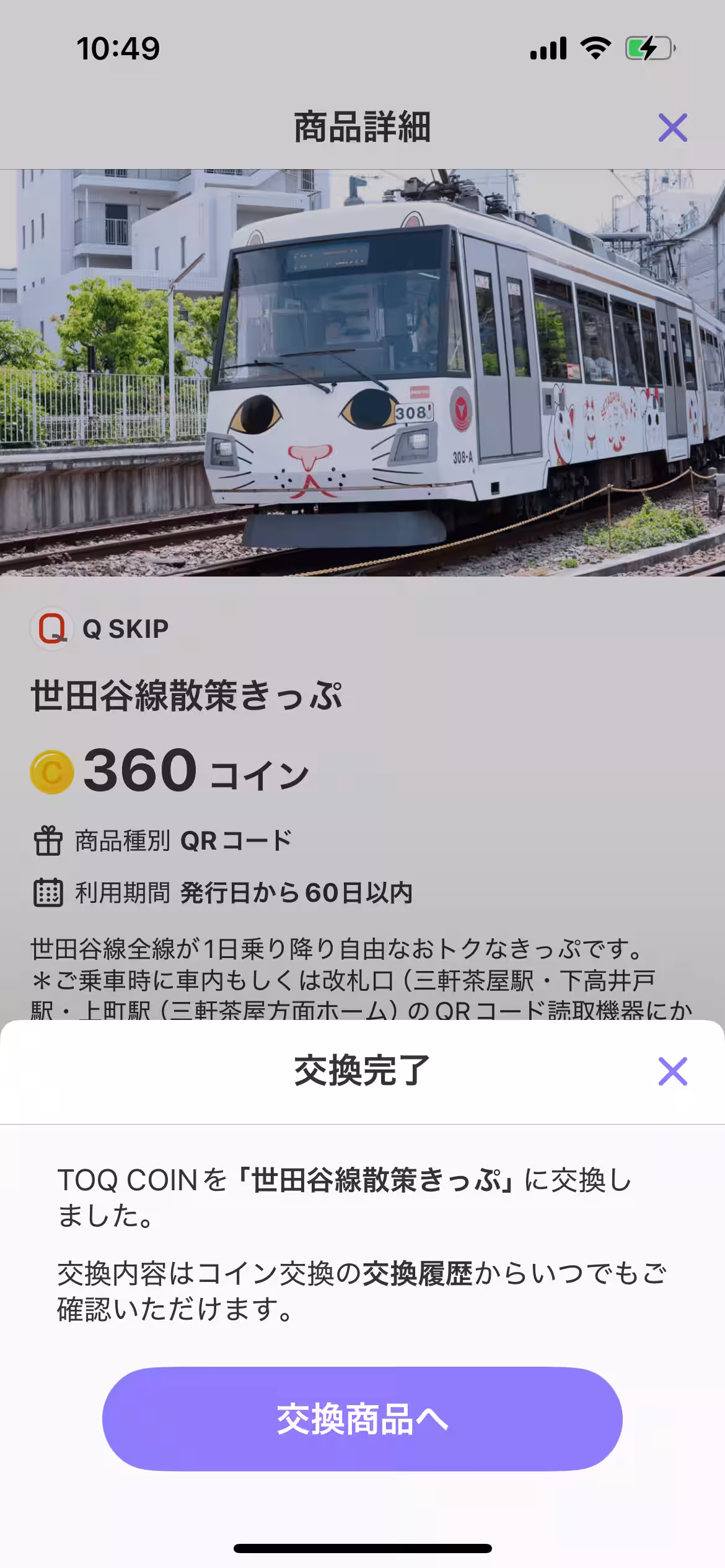Tap the QRコード product type label

point(235,840)
